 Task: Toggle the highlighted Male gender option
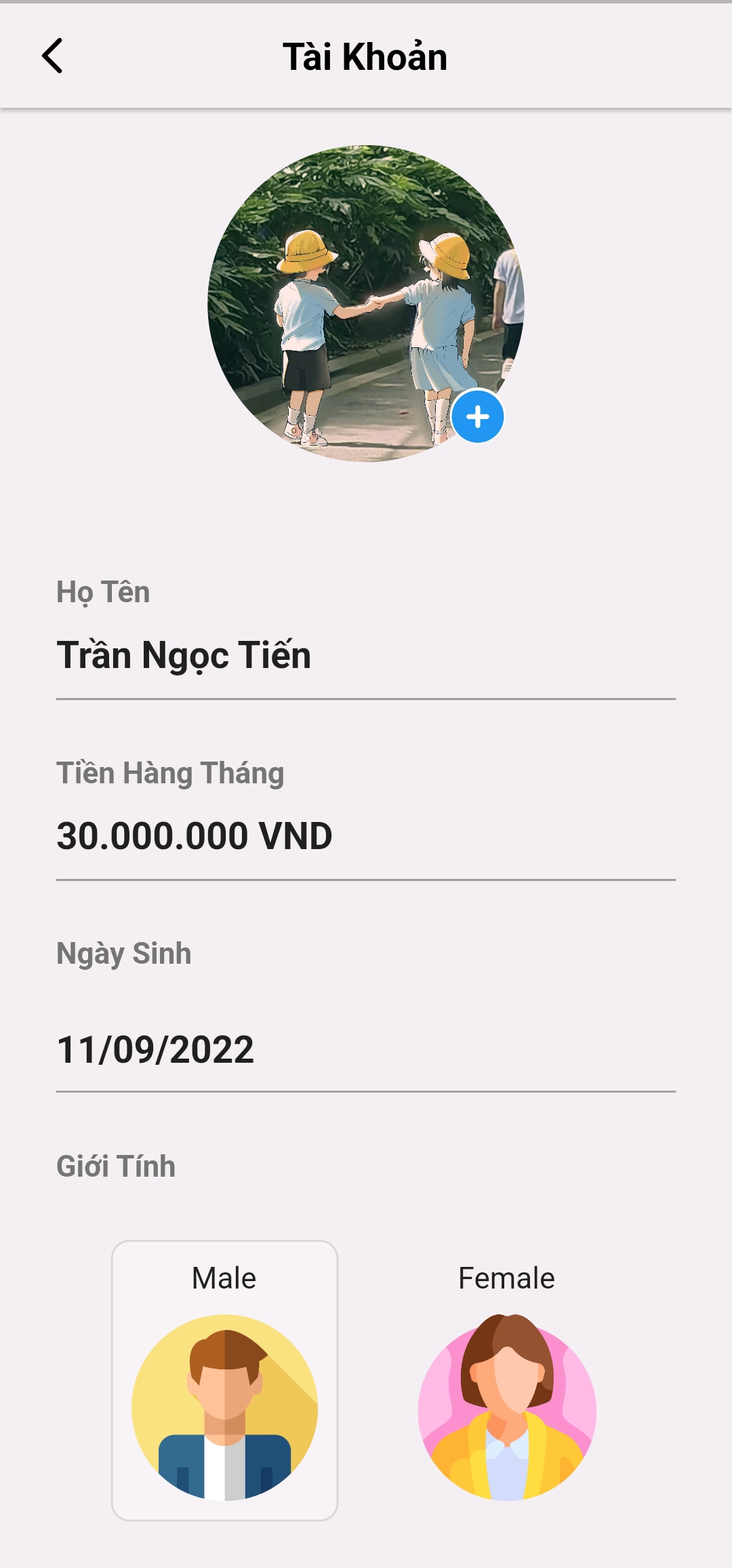point(225,1377)
